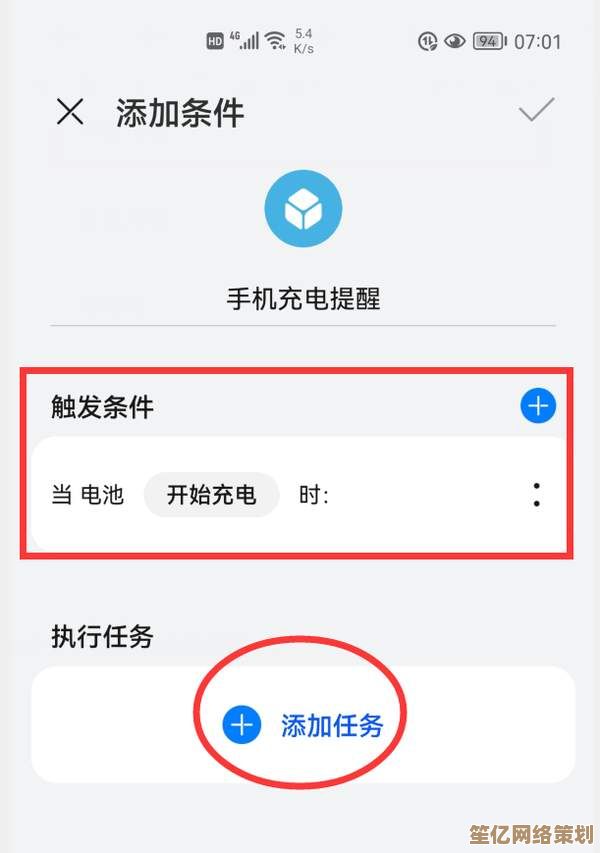
Task: Edit the scene name 手机充电提醒
Action: pyautogui.click(x=303, y=298)
